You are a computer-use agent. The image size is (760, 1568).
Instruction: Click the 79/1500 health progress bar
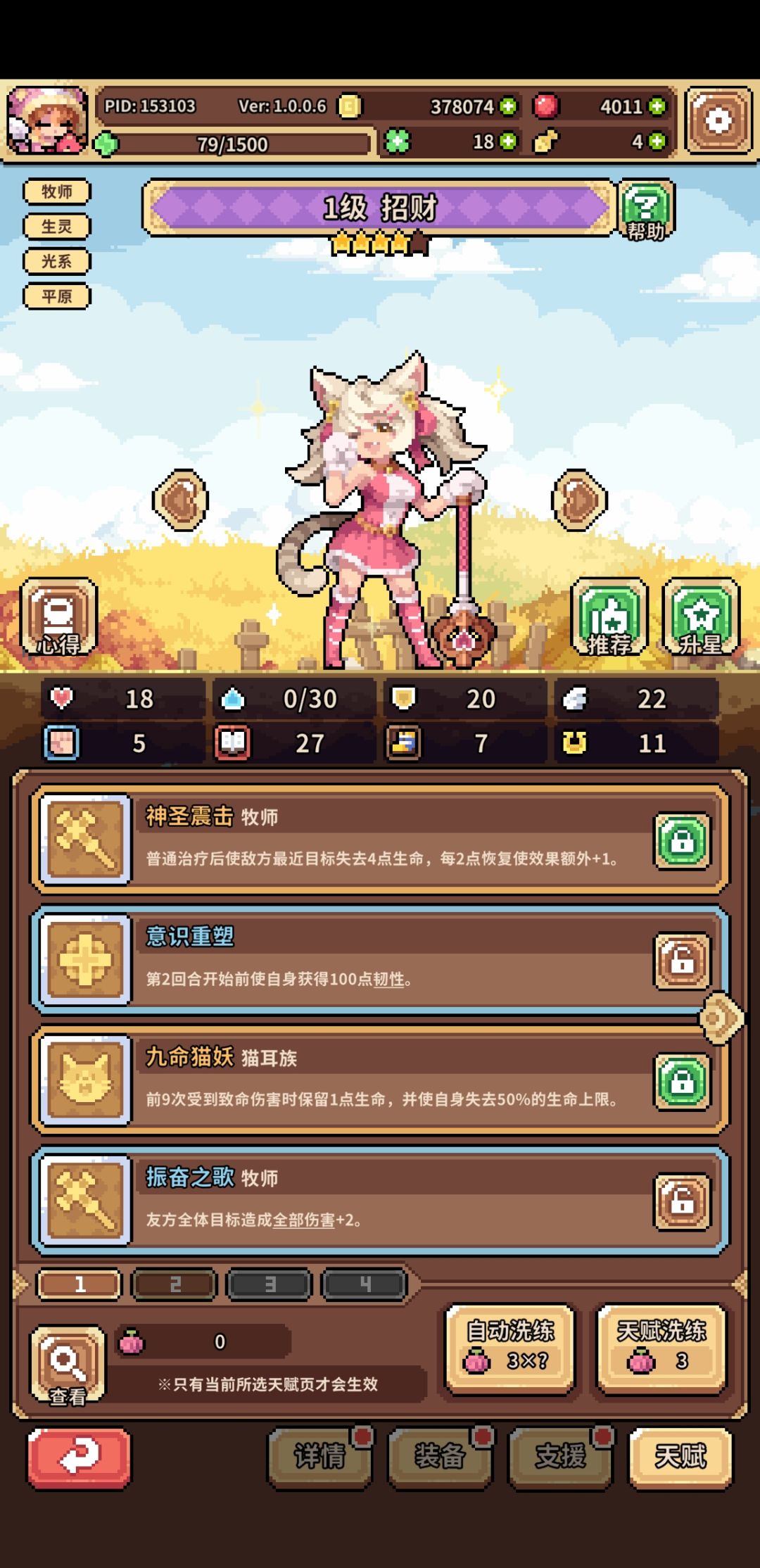pyautogui.click(x=232, y=146)
